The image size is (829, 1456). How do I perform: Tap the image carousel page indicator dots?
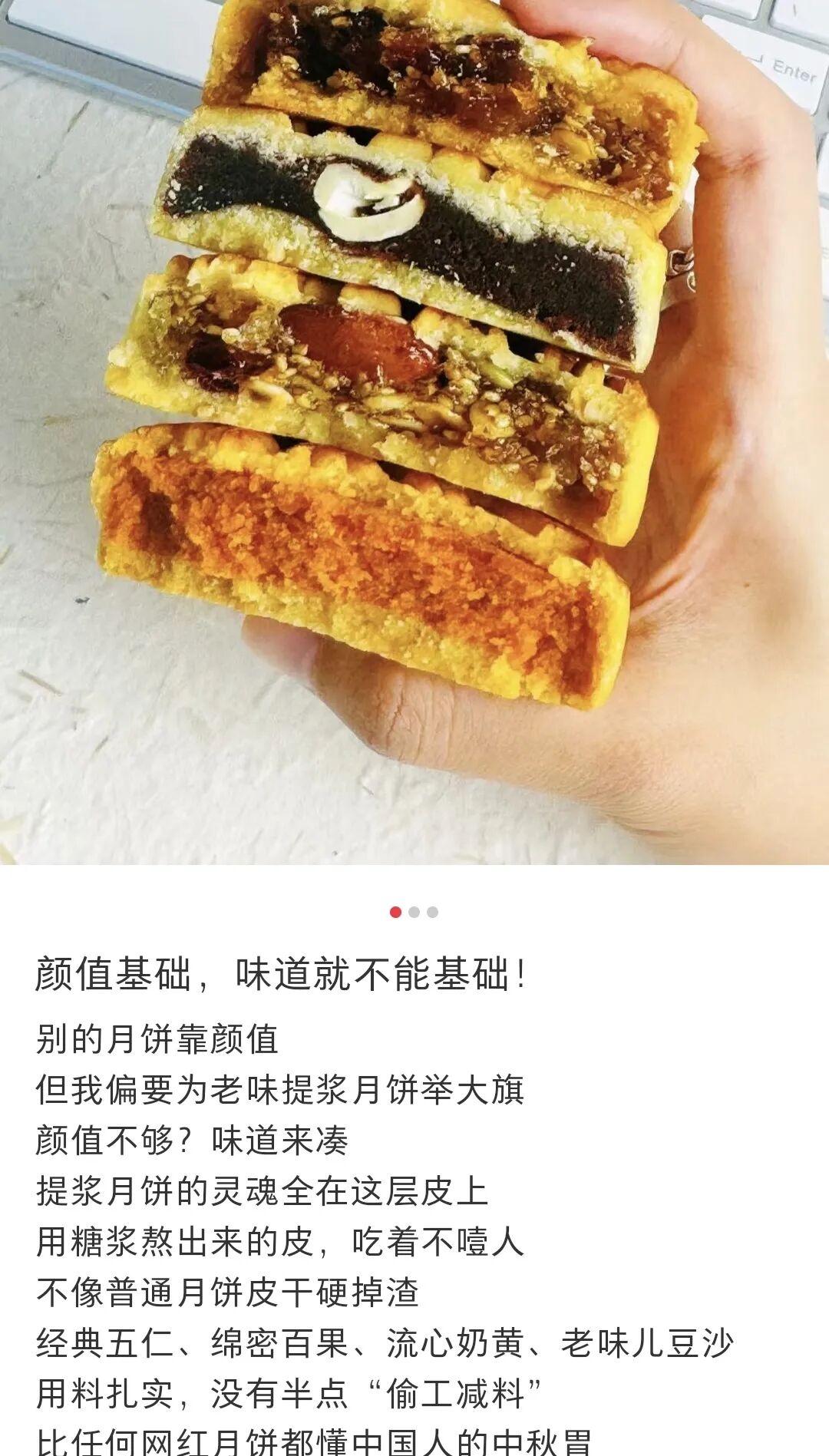point(414,912)
